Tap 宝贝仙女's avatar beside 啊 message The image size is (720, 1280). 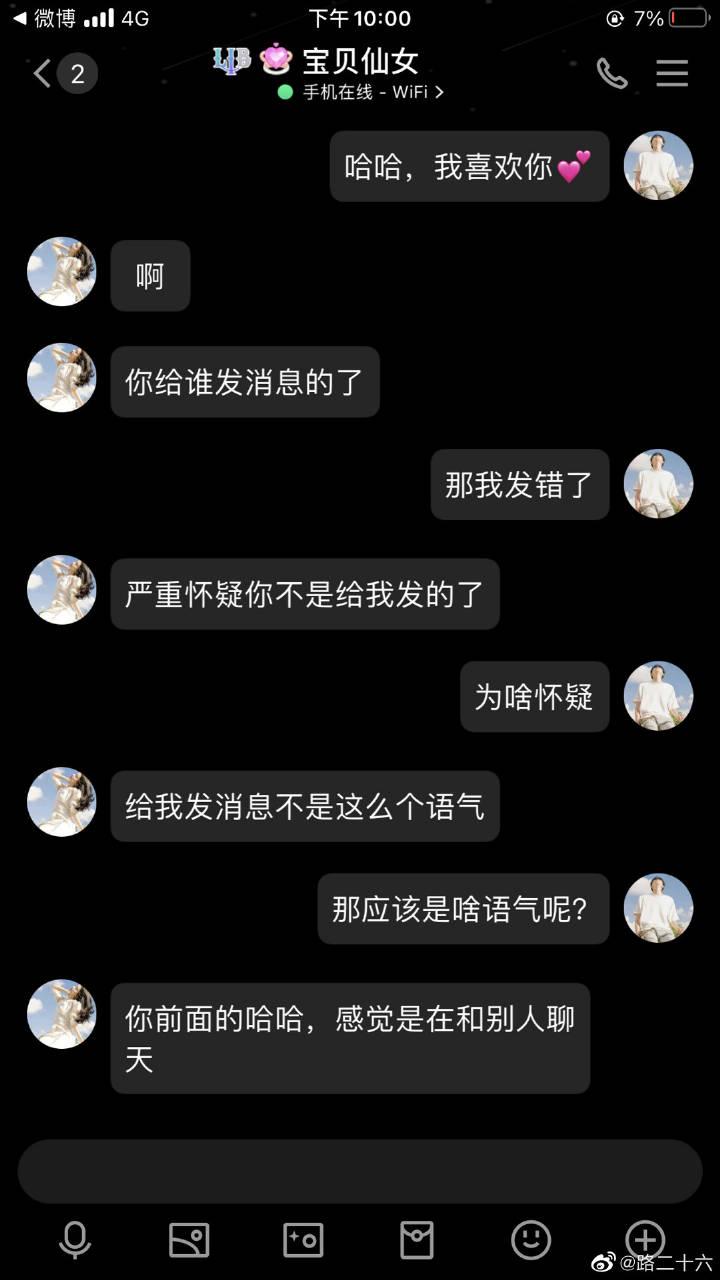coord(61,273)
